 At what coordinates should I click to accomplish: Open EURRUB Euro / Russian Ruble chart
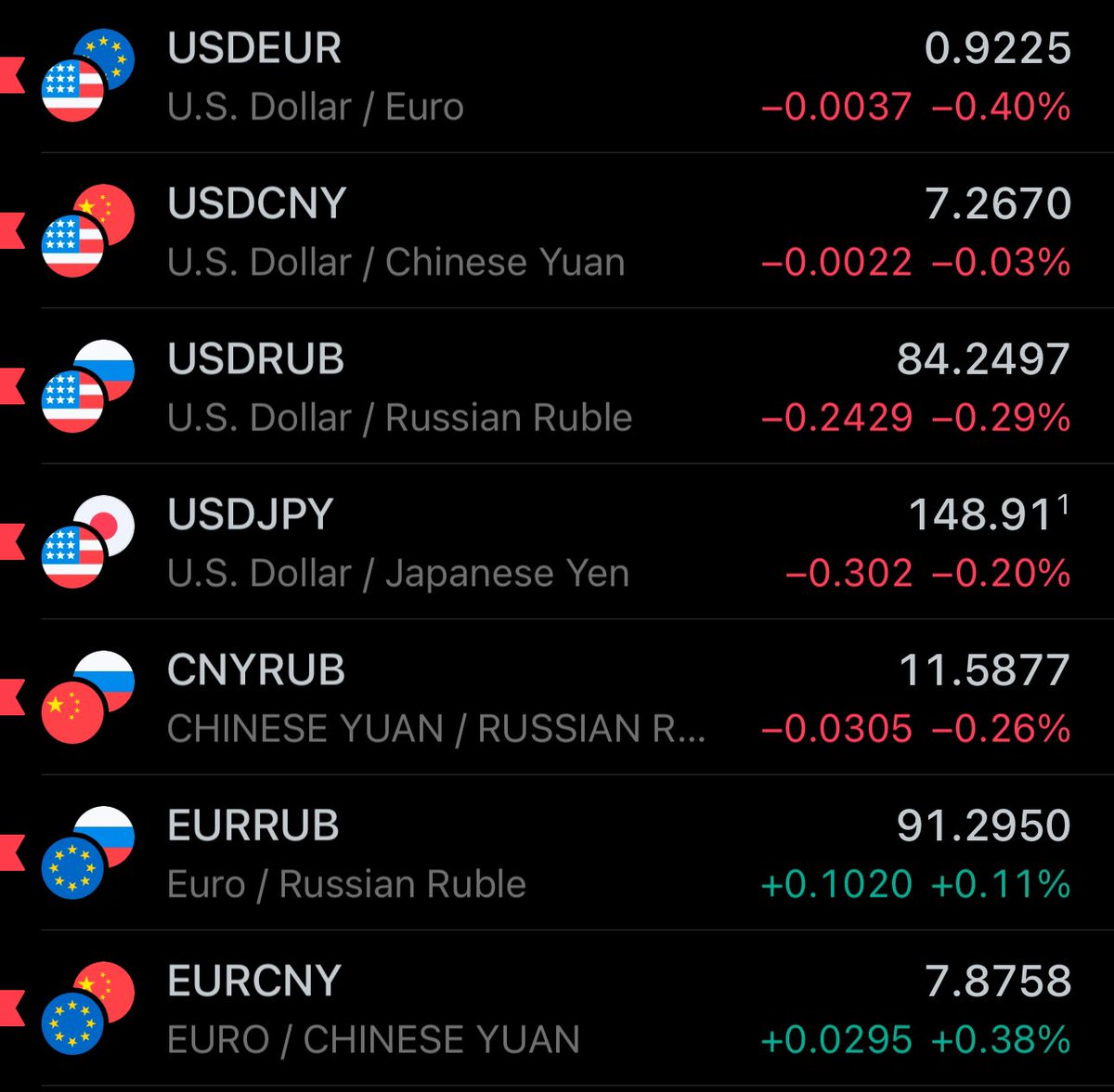pos(557,853)
